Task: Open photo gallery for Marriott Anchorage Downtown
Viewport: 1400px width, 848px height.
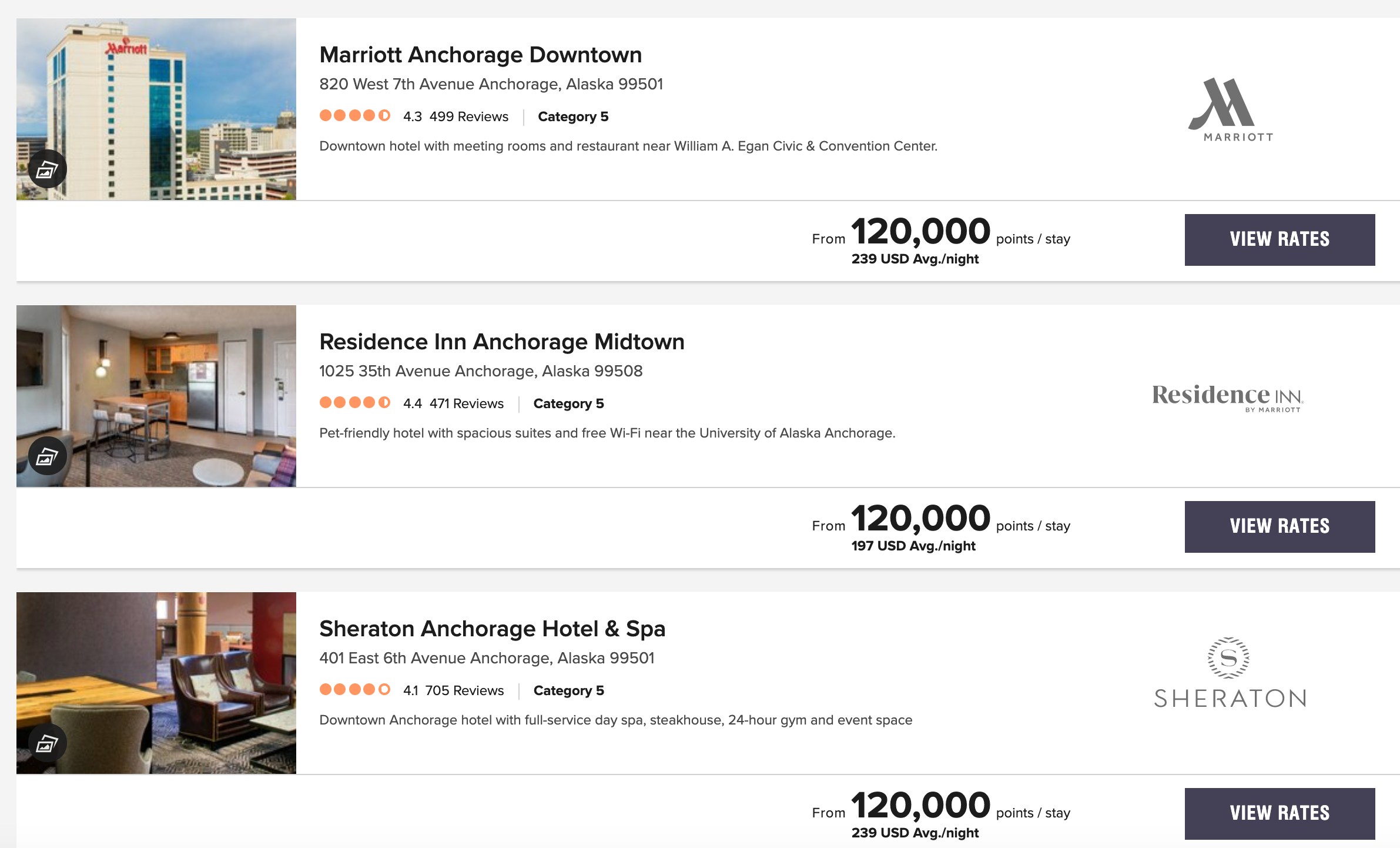Action: (x=47, y=169)
